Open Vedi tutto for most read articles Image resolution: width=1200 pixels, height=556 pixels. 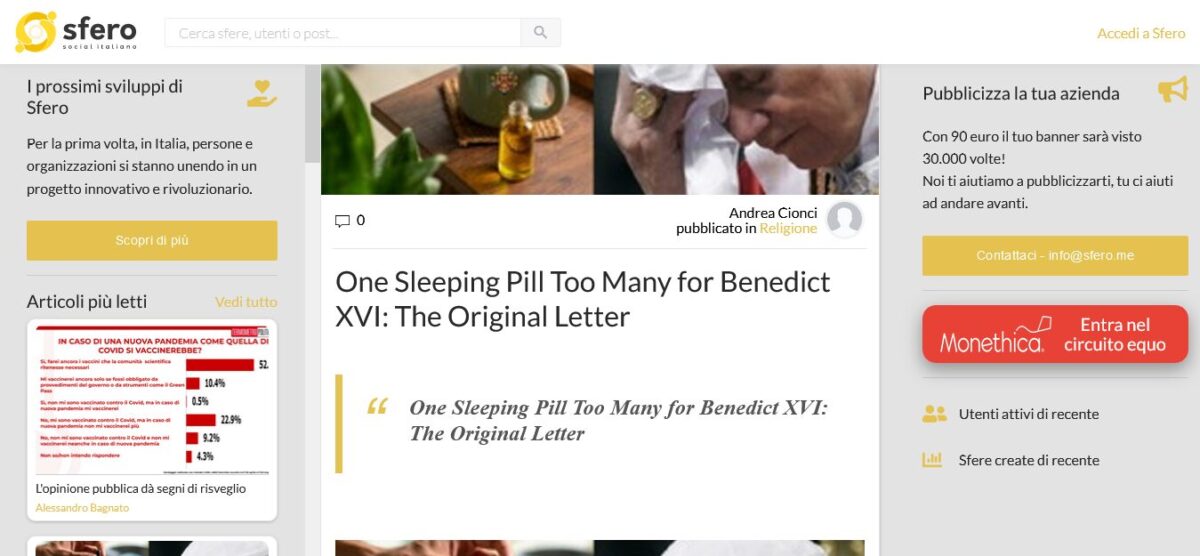(246, 302)
